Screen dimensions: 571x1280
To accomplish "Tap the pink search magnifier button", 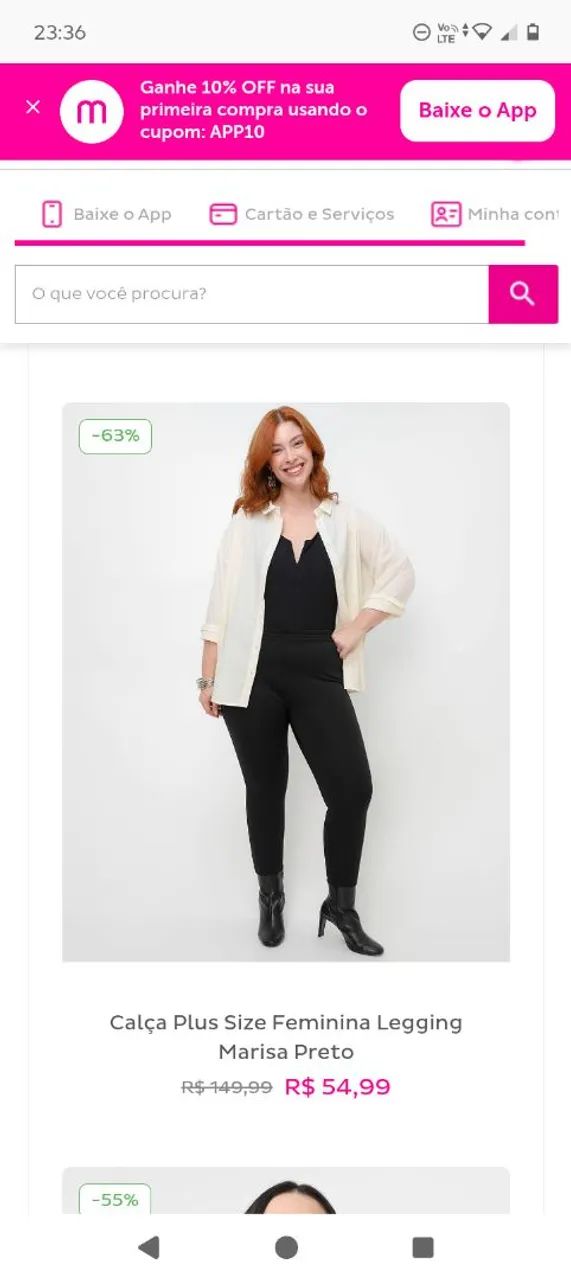I will tap(523, 294).
